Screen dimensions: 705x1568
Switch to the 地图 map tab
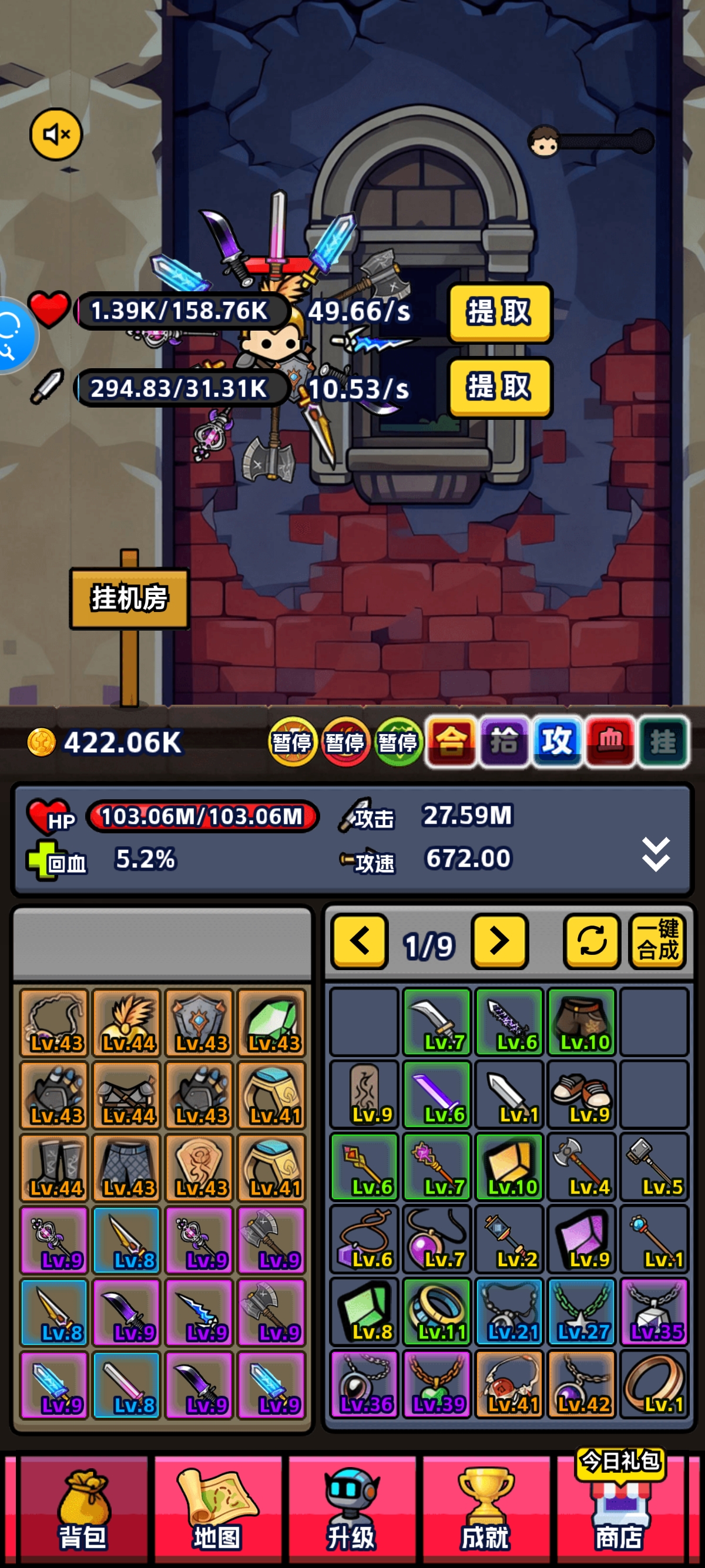(x=217, y=1512)
